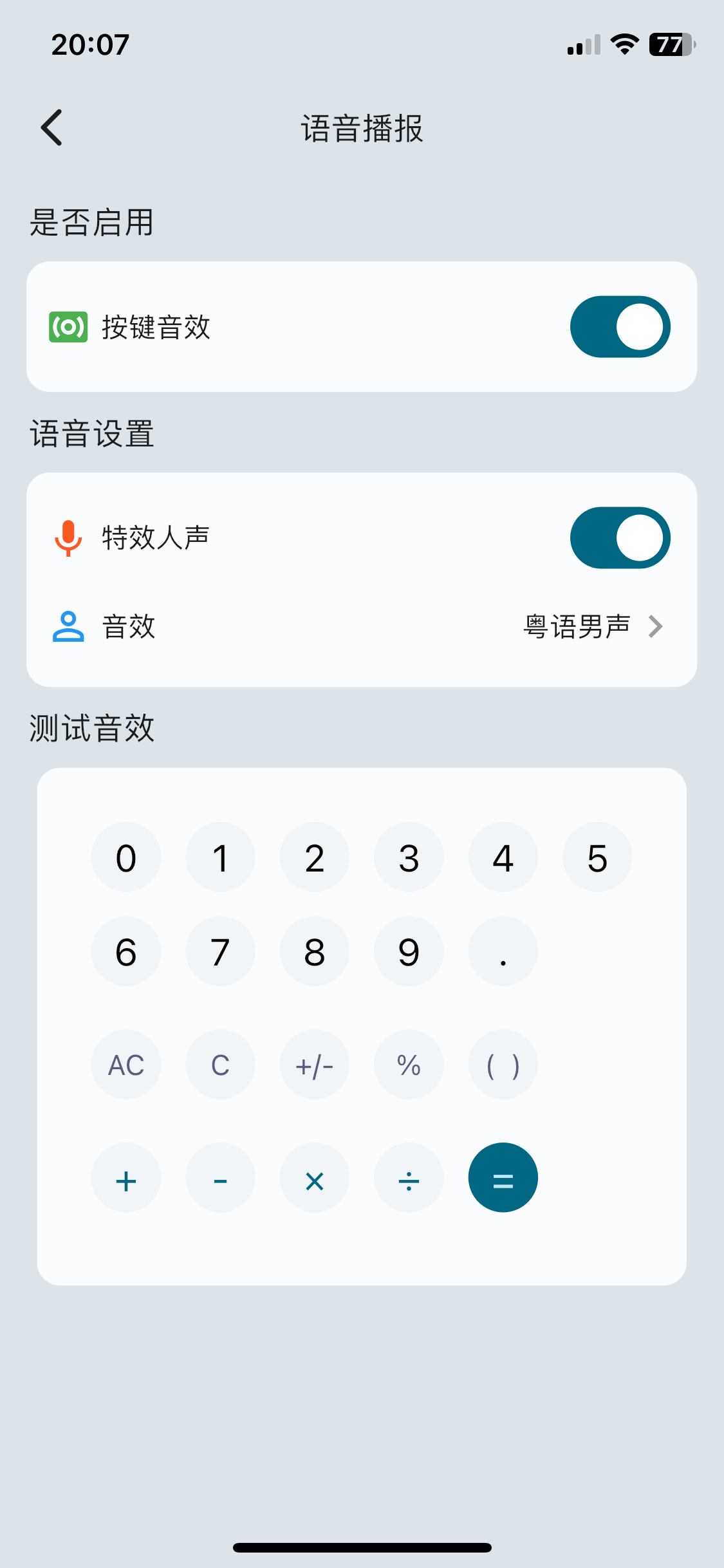Tap the decimal point key
Image resolution: width=724 pixels, height=1568 pixels.
tap(503, 951)
